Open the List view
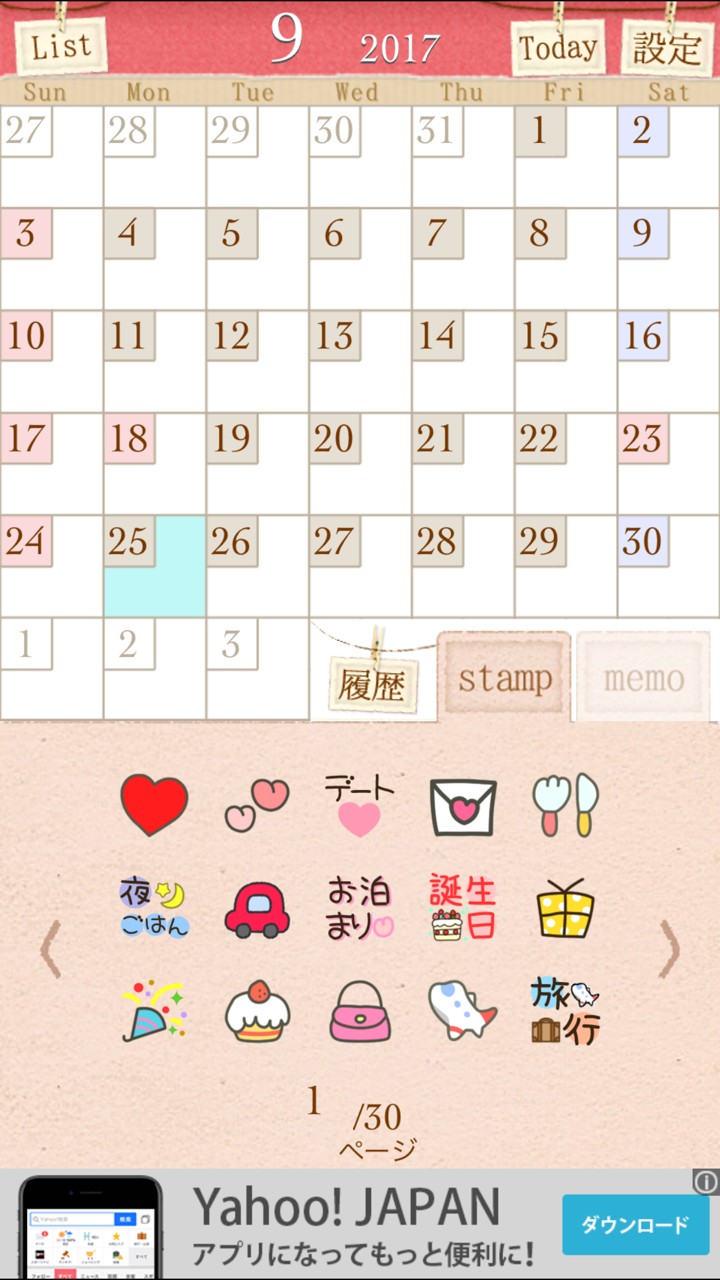The width and height of the screenshot is (720, 1280). 60,46
